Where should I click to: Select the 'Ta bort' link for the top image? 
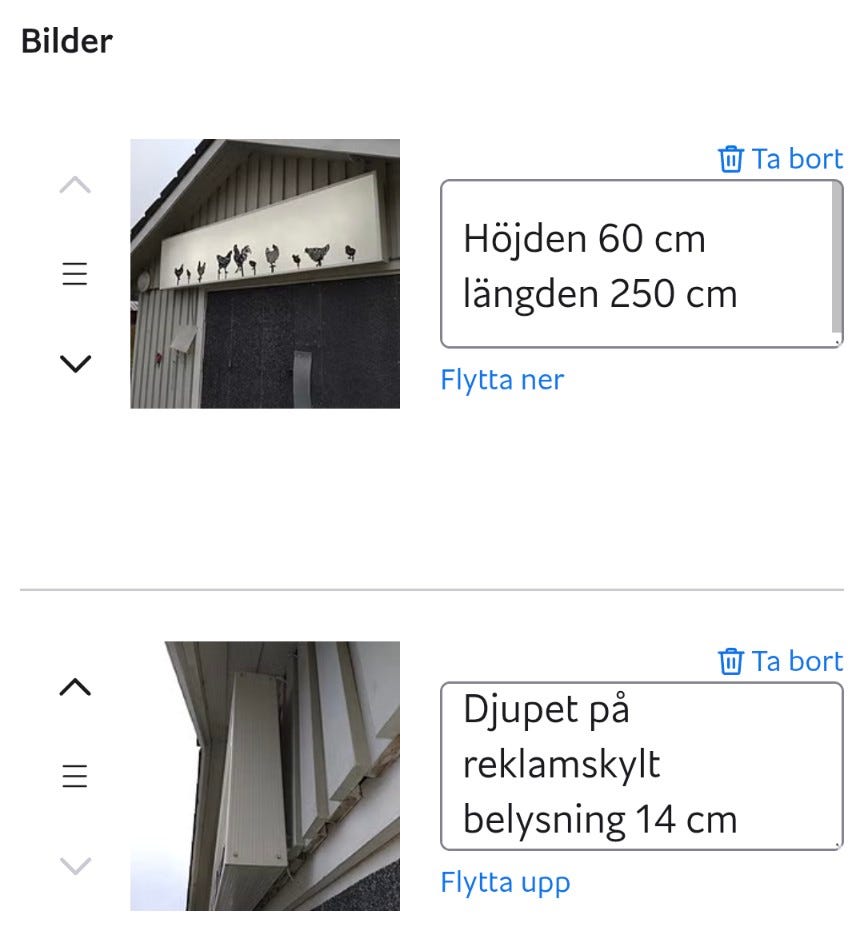pos(793,158)
